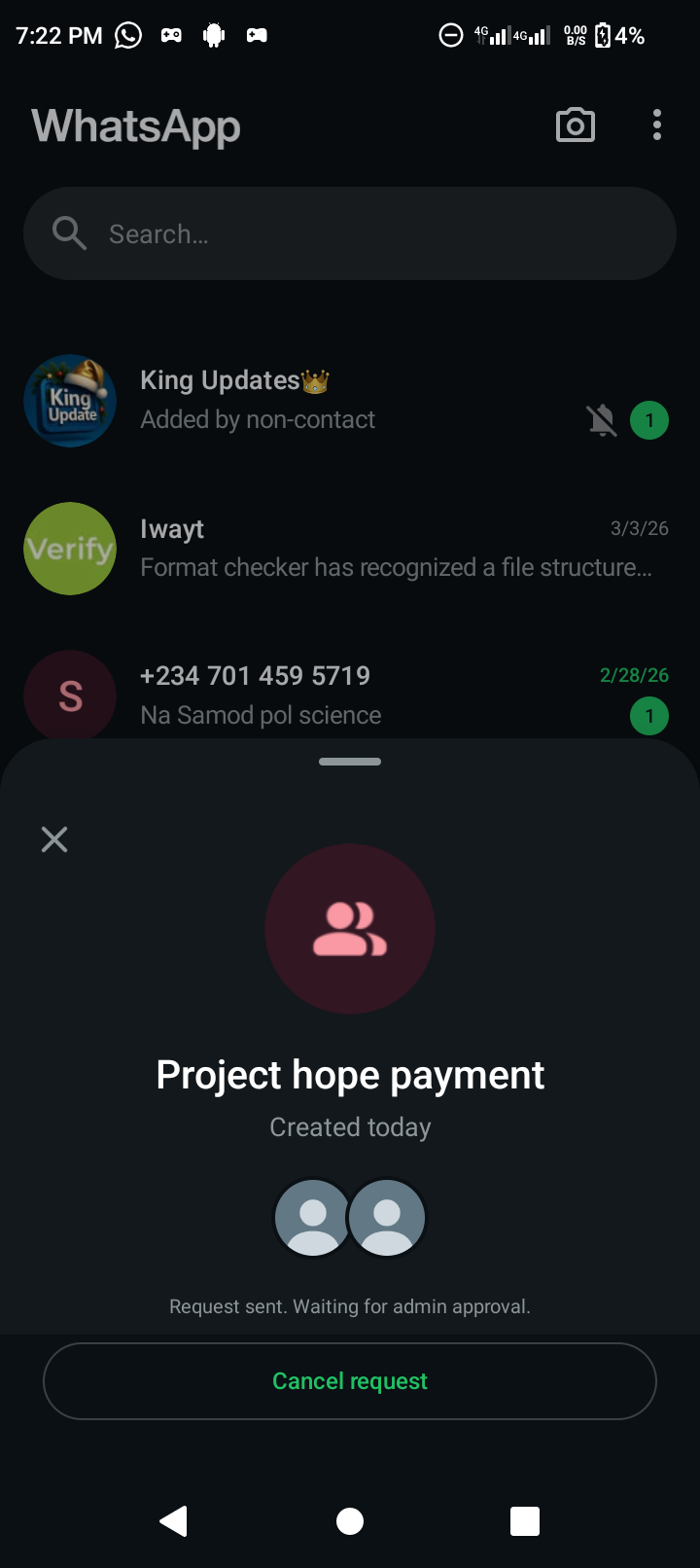Open the camera from the app bar
Image resolution: width=700 pixels, height=1568 pixels.
click(x=575, y=125)
